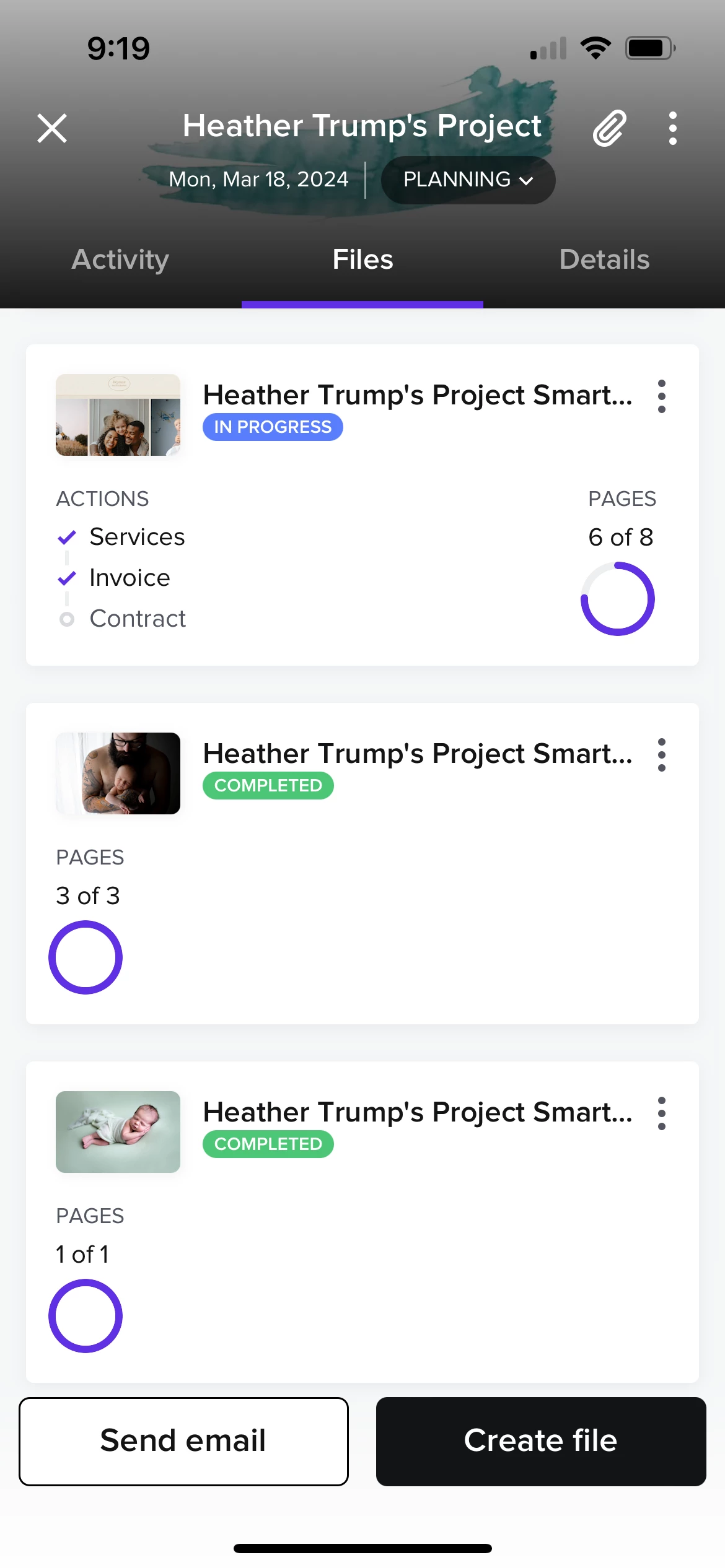The image size is (725, 1568).
Task: Open the attachments paperclip icon
Action: pos(610,128)
